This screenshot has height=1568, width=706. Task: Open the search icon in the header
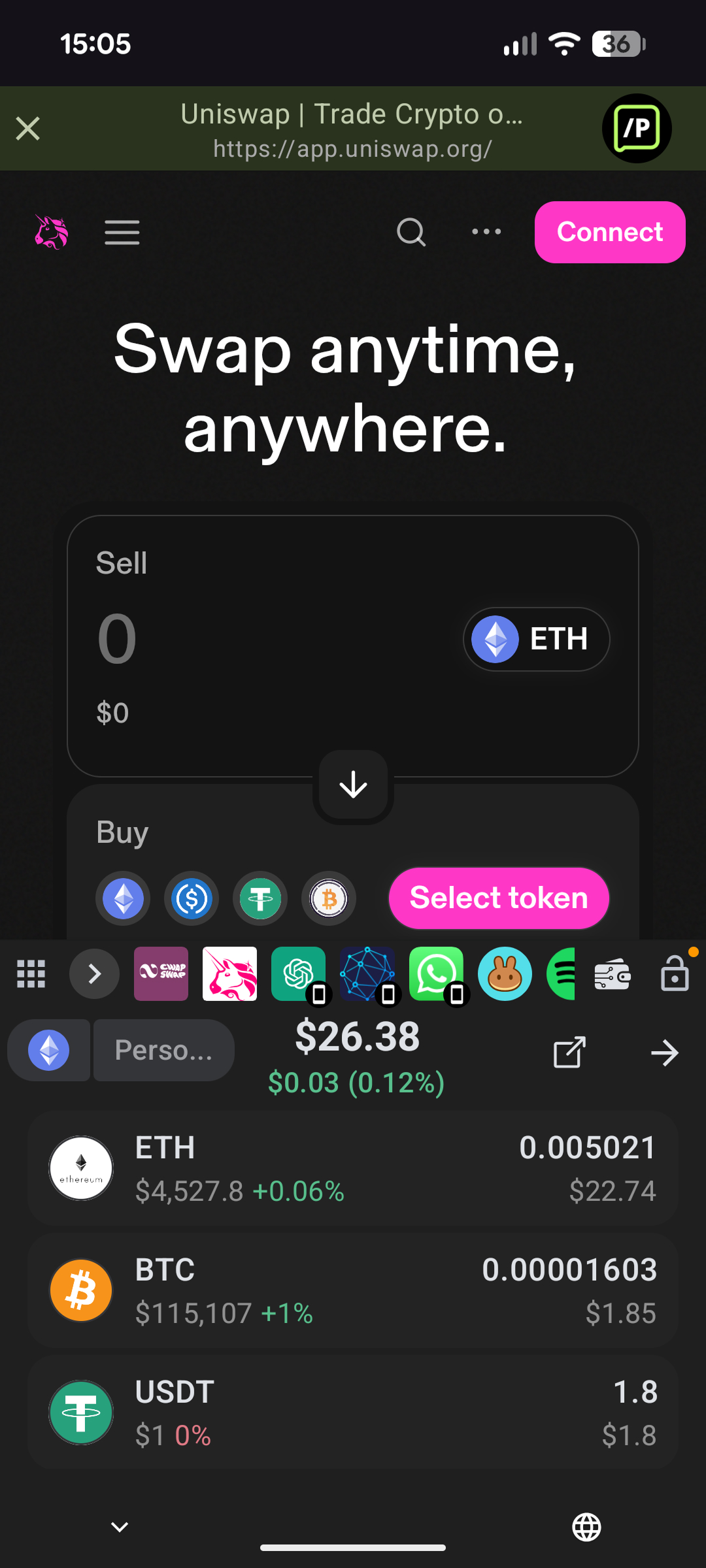coord(411,232)
